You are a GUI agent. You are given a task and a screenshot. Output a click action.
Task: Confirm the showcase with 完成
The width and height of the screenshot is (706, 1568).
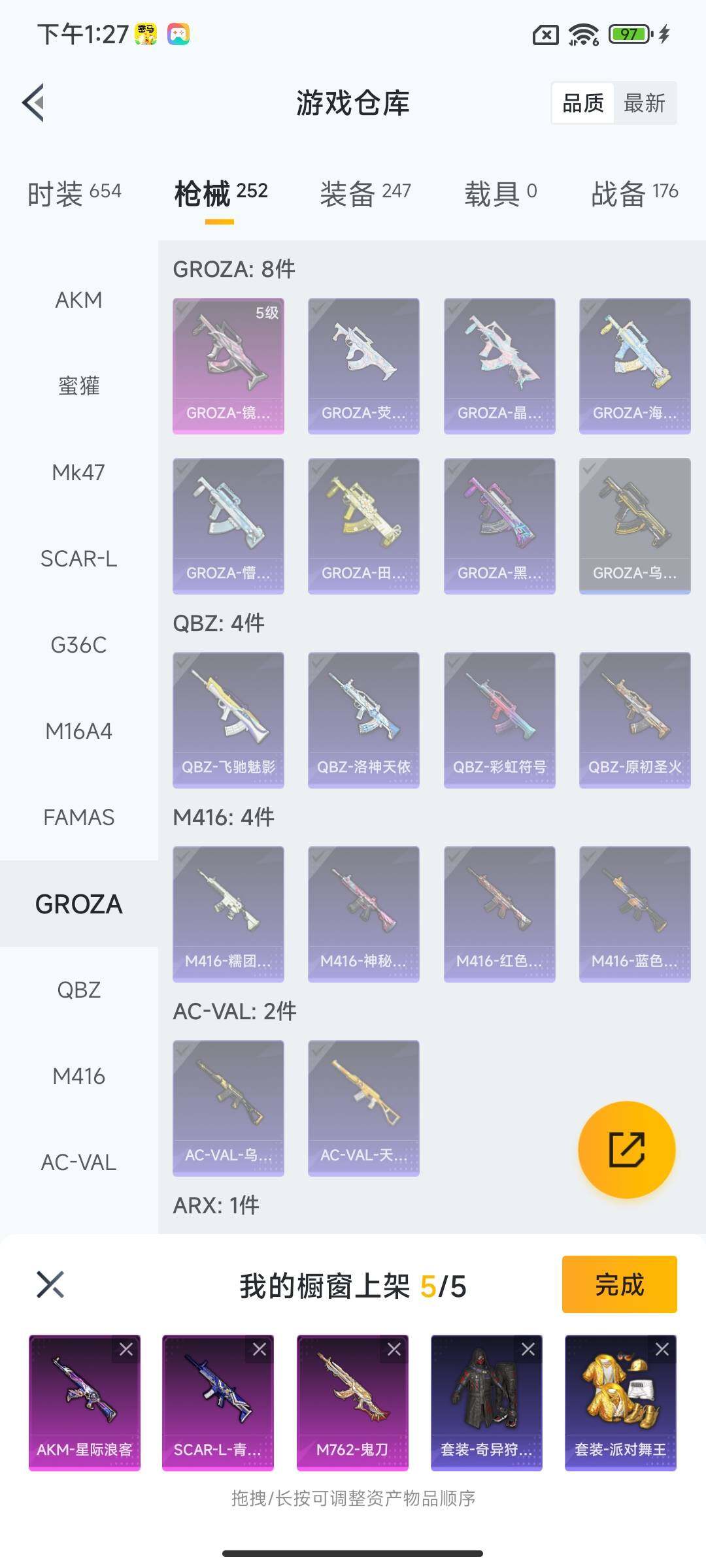pos(619,1284)
